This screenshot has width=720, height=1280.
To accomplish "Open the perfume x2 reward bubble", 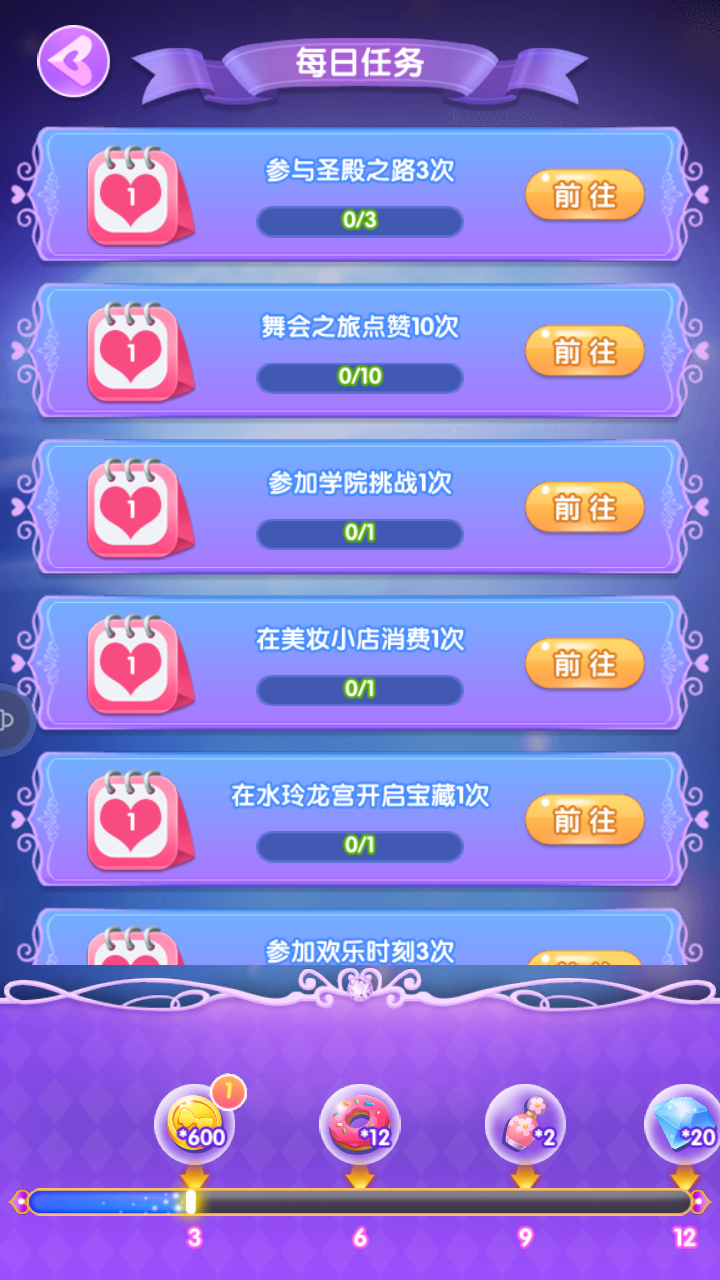I will pos(525,1125).
